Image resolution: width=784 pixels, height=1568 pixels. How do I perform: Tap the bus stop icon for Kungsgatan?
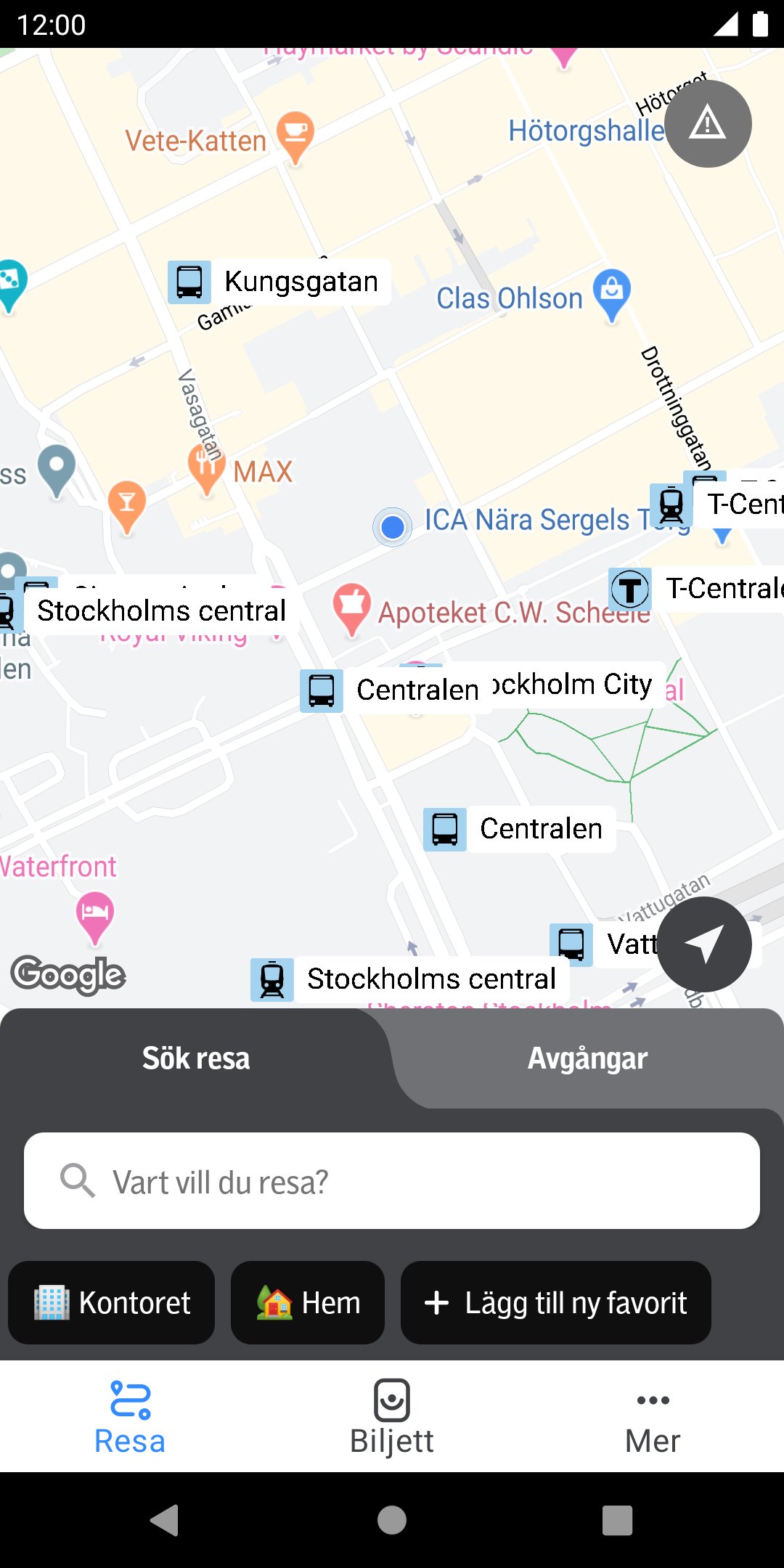tap(189, 282)
